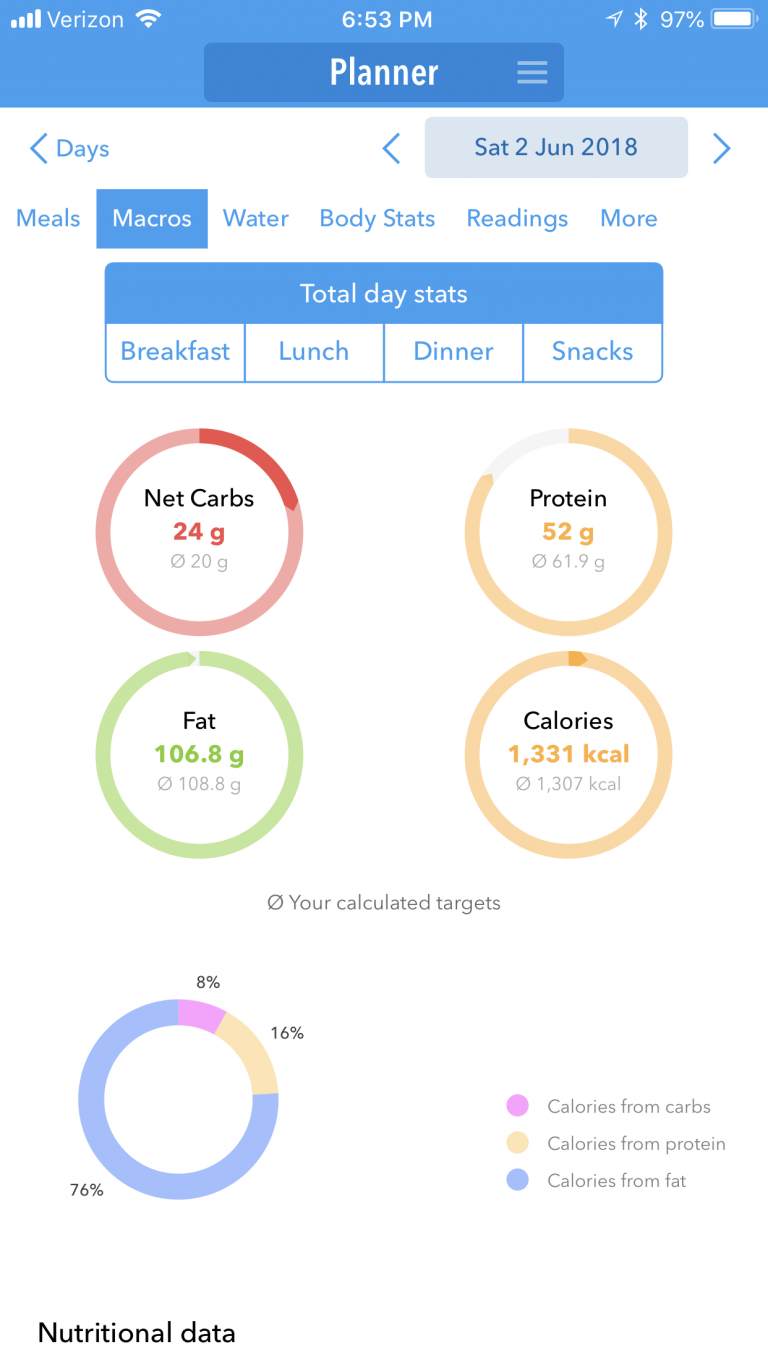
Task: Open the More tab
Action: click(x=629, y=218)
